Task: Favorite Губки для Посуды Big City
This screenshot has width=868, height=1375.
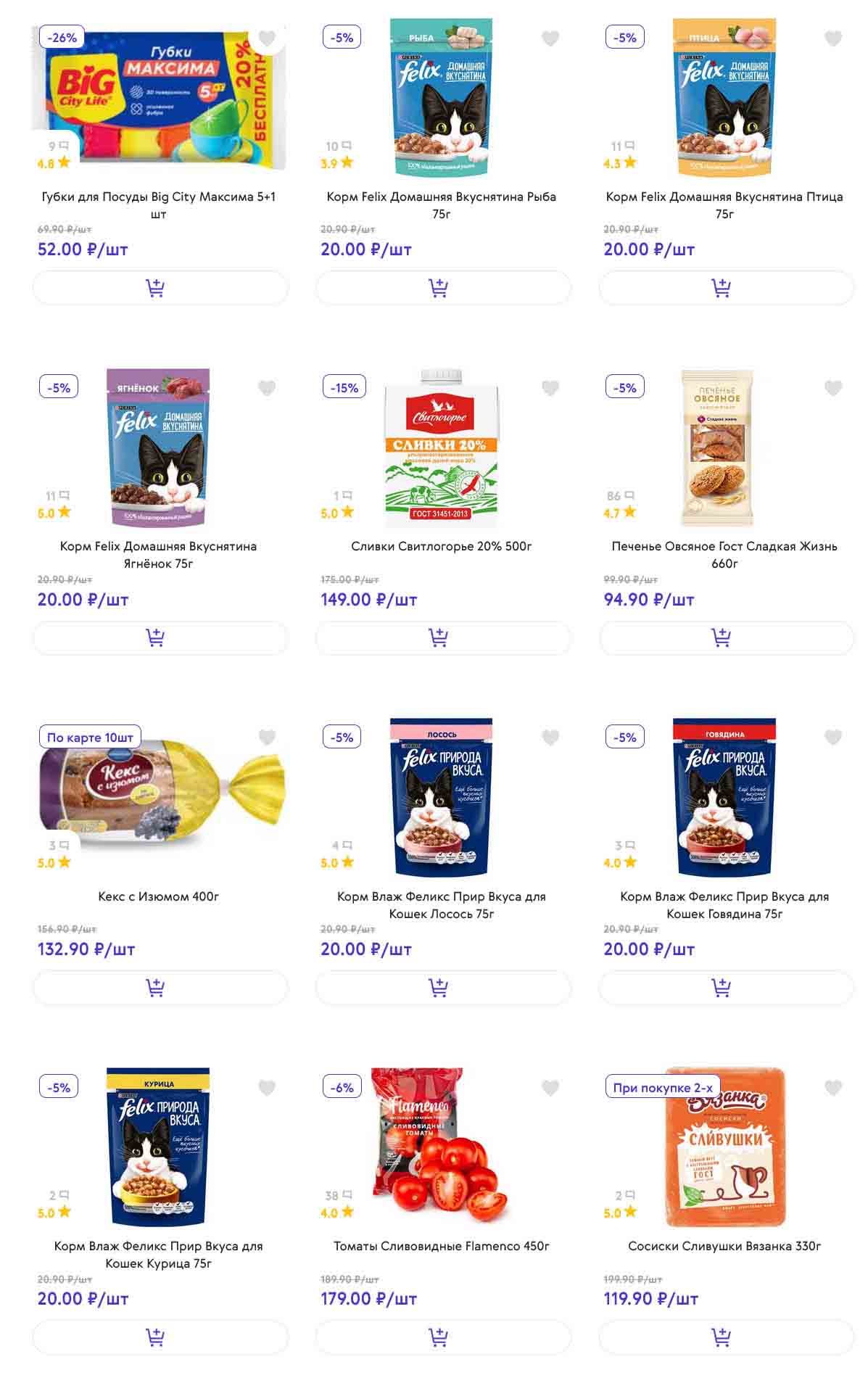Action: 267,38
